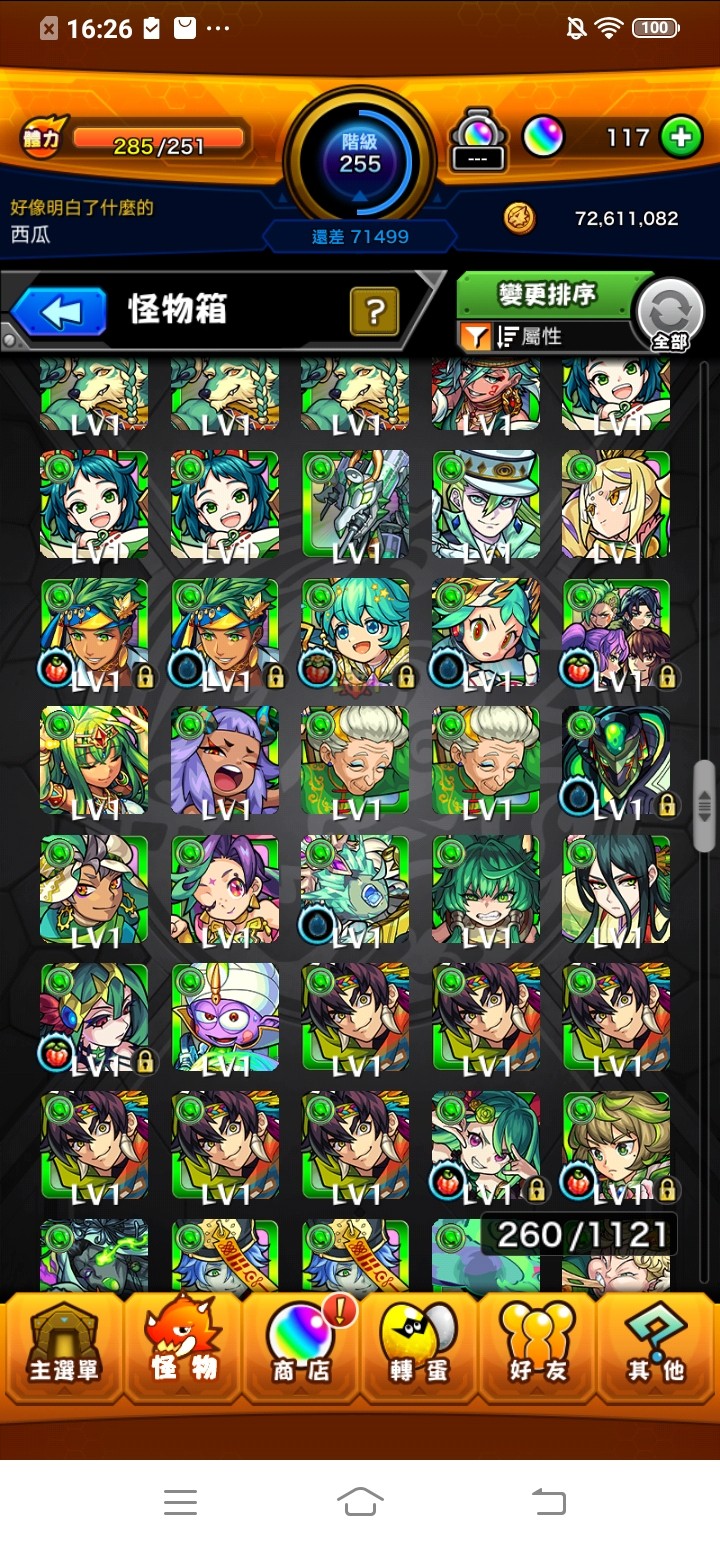Tap the system home button
Viewport: 720px width, 1544px height.
coord(360,1501)
